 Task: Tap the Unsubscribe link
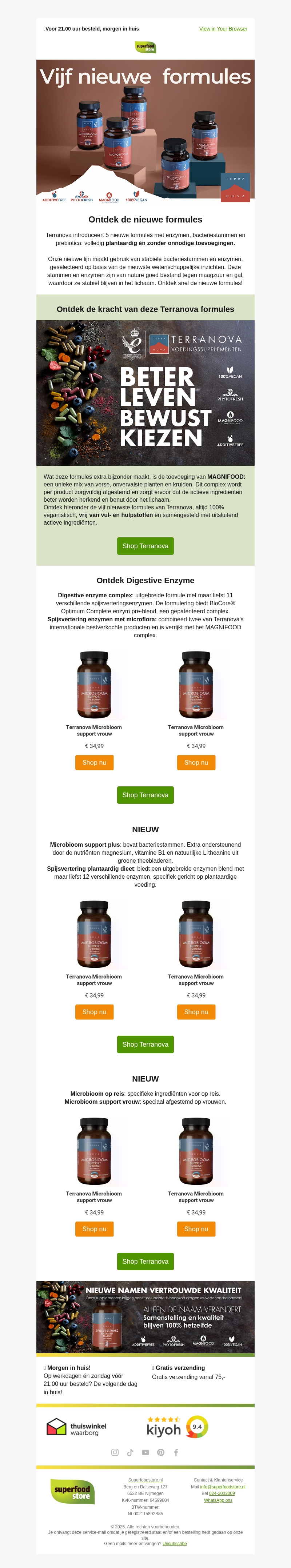click(175, 1543)
